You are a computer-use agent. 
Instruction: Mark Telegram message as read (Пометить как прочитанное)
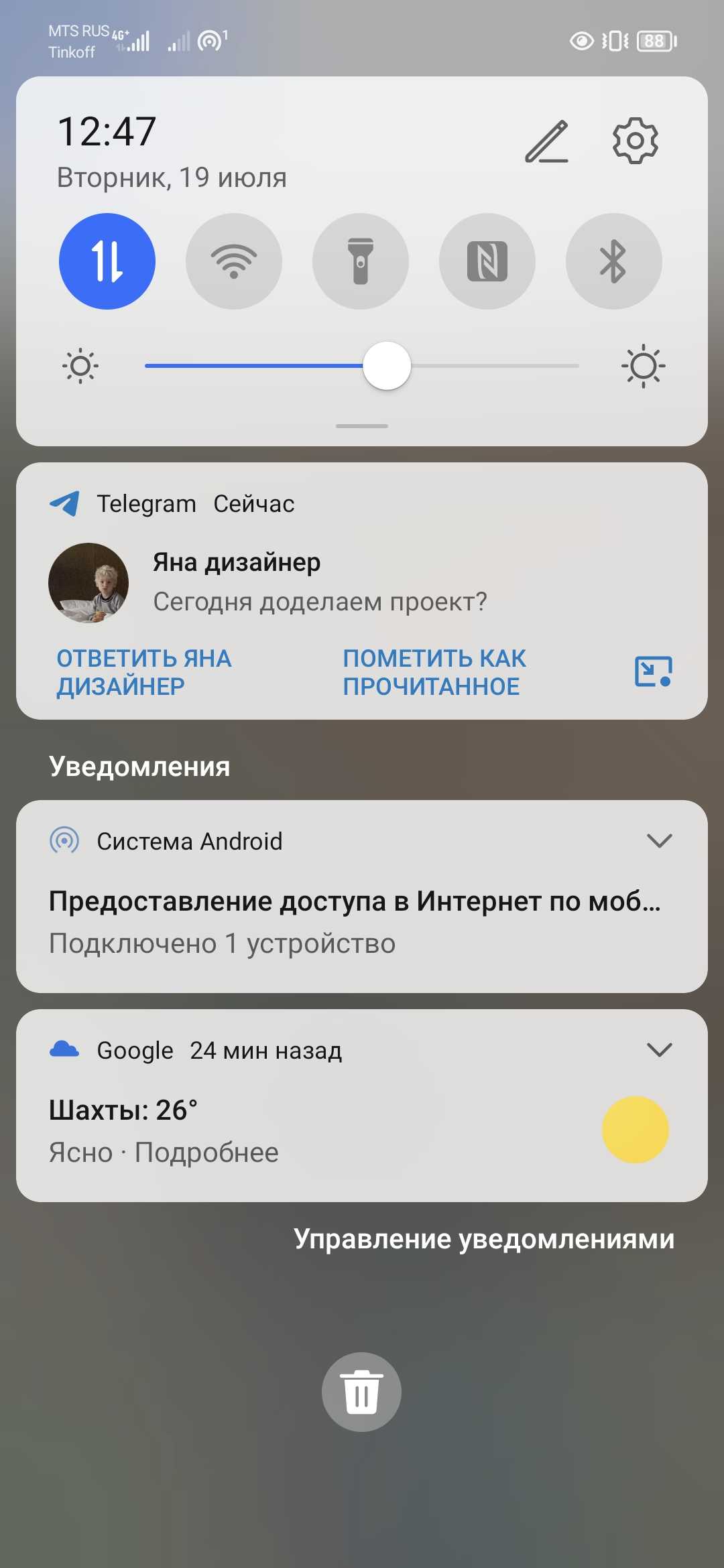click(x=434, y=672)
